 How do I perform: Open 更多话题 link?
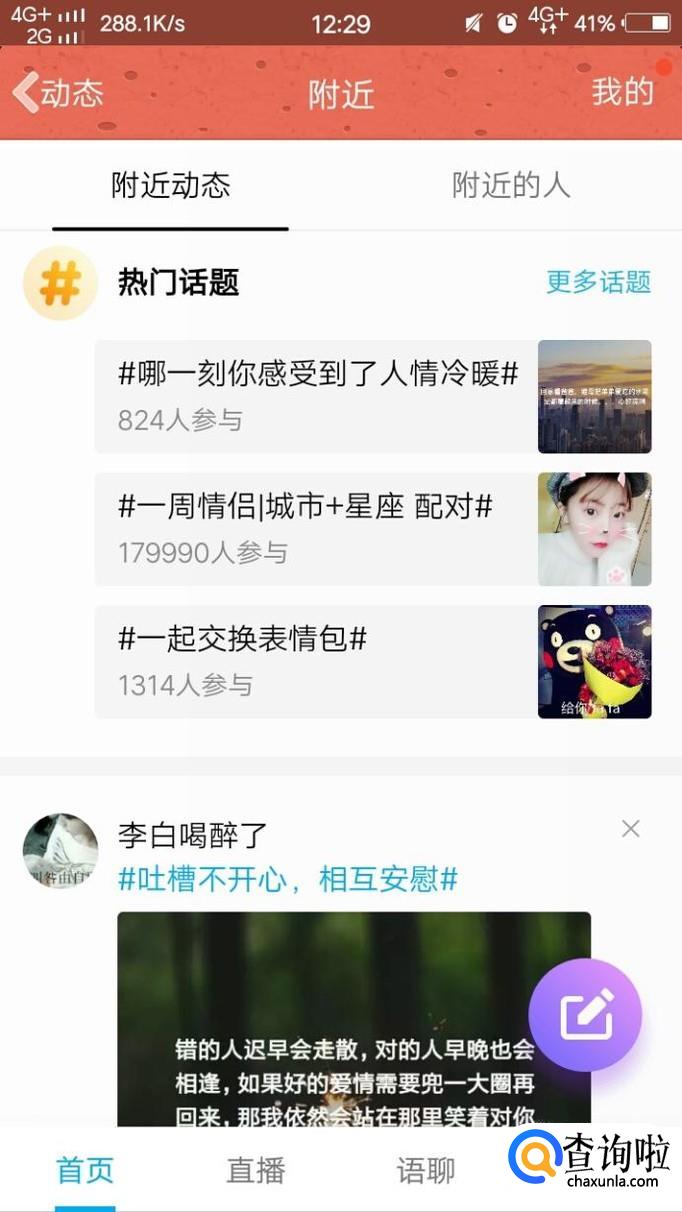[x=598, y=282]
